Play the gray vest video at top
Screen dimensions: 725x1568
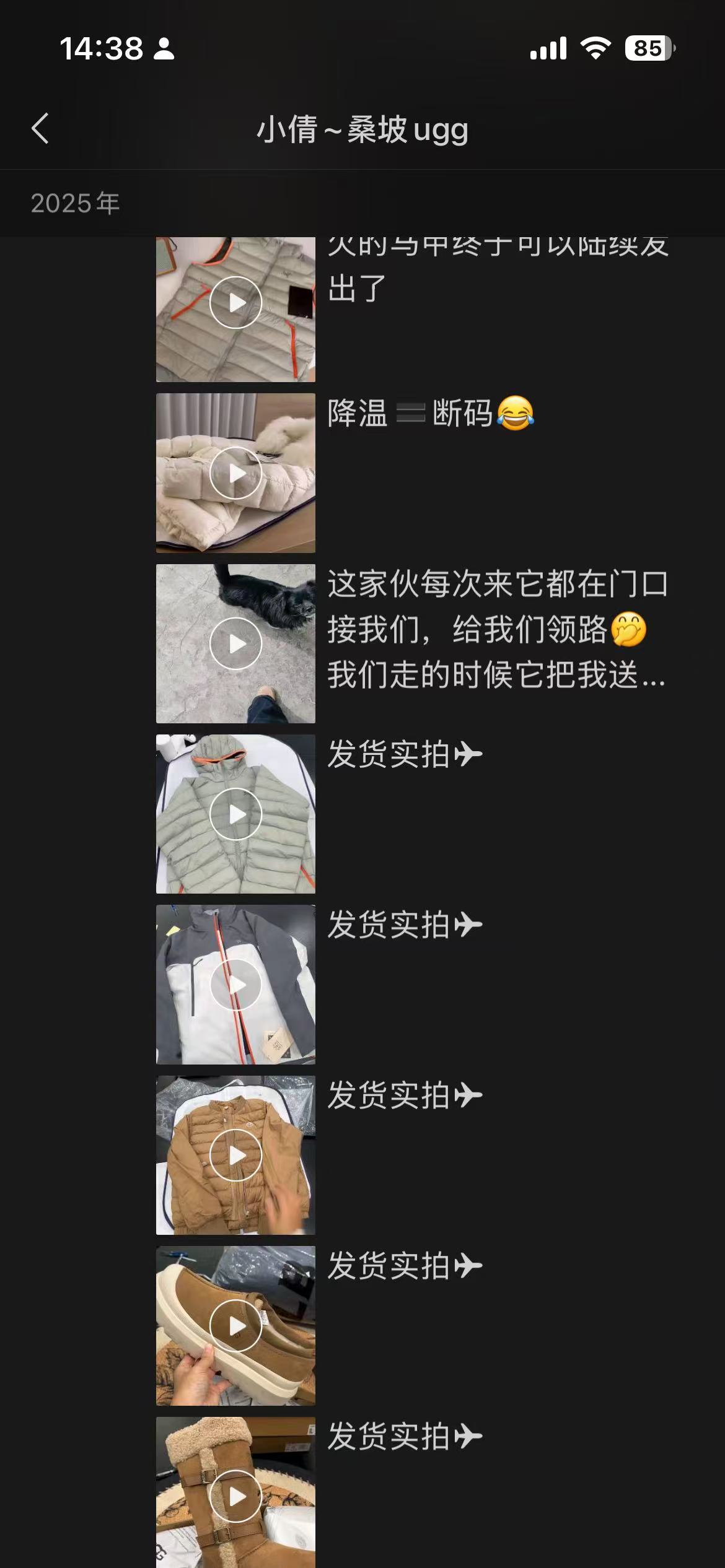point(235,303)
